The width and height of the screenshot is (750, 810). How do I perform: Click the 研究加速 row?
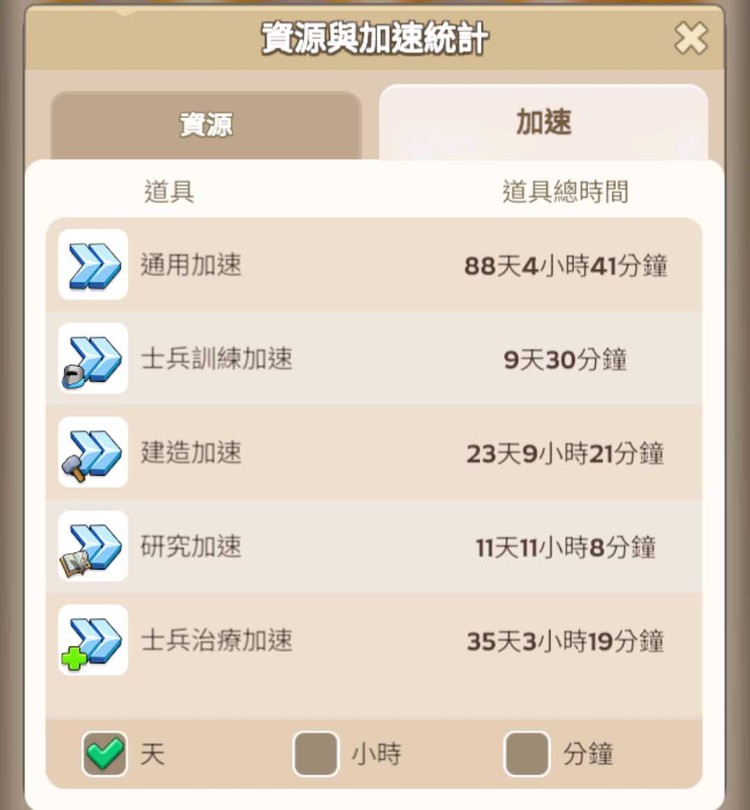375,547
